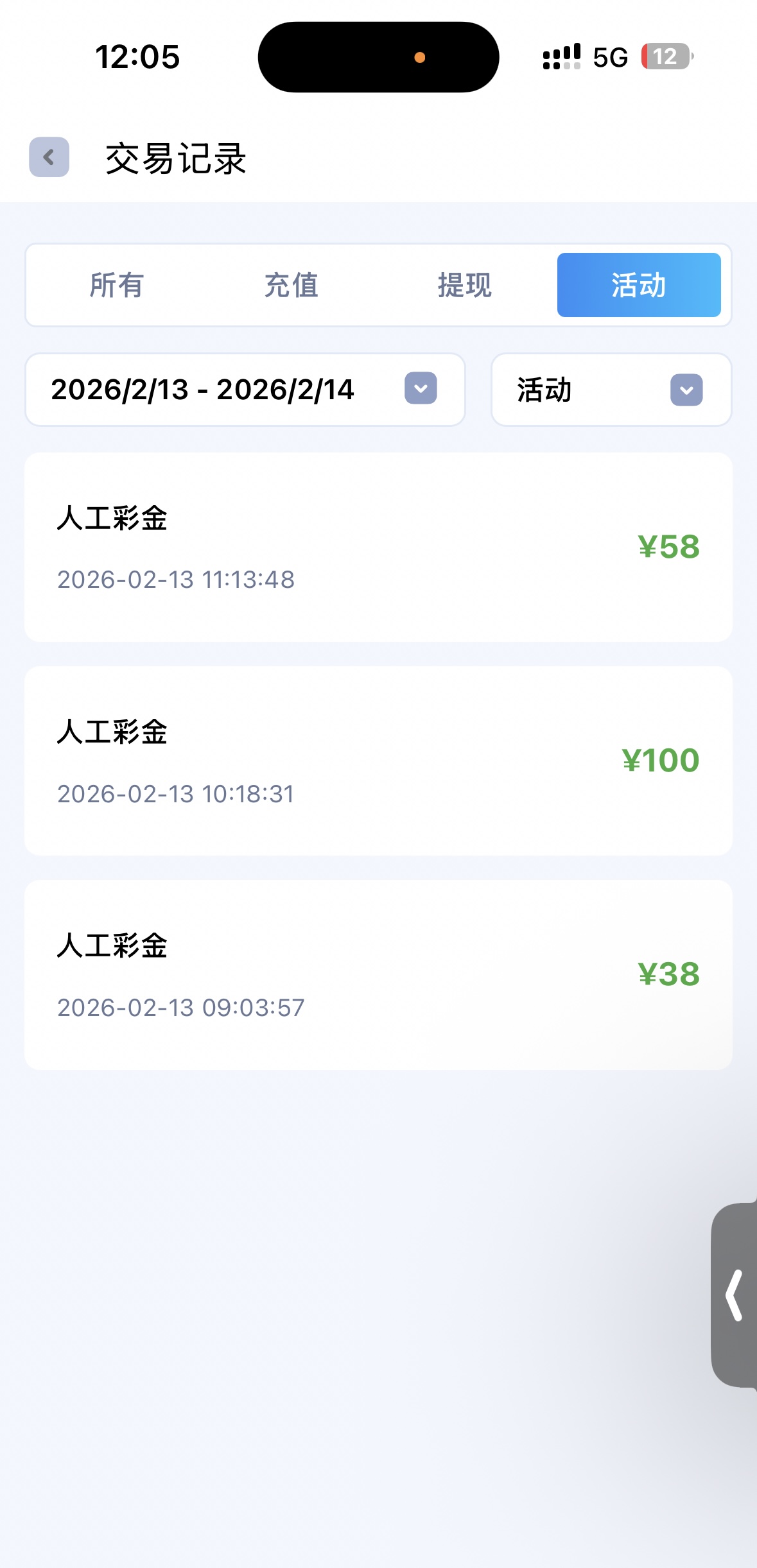Go back from 交易记录 page
The width and height of the screenshot is (757, 1568).
pyautogui.click(x=49, y=157)
